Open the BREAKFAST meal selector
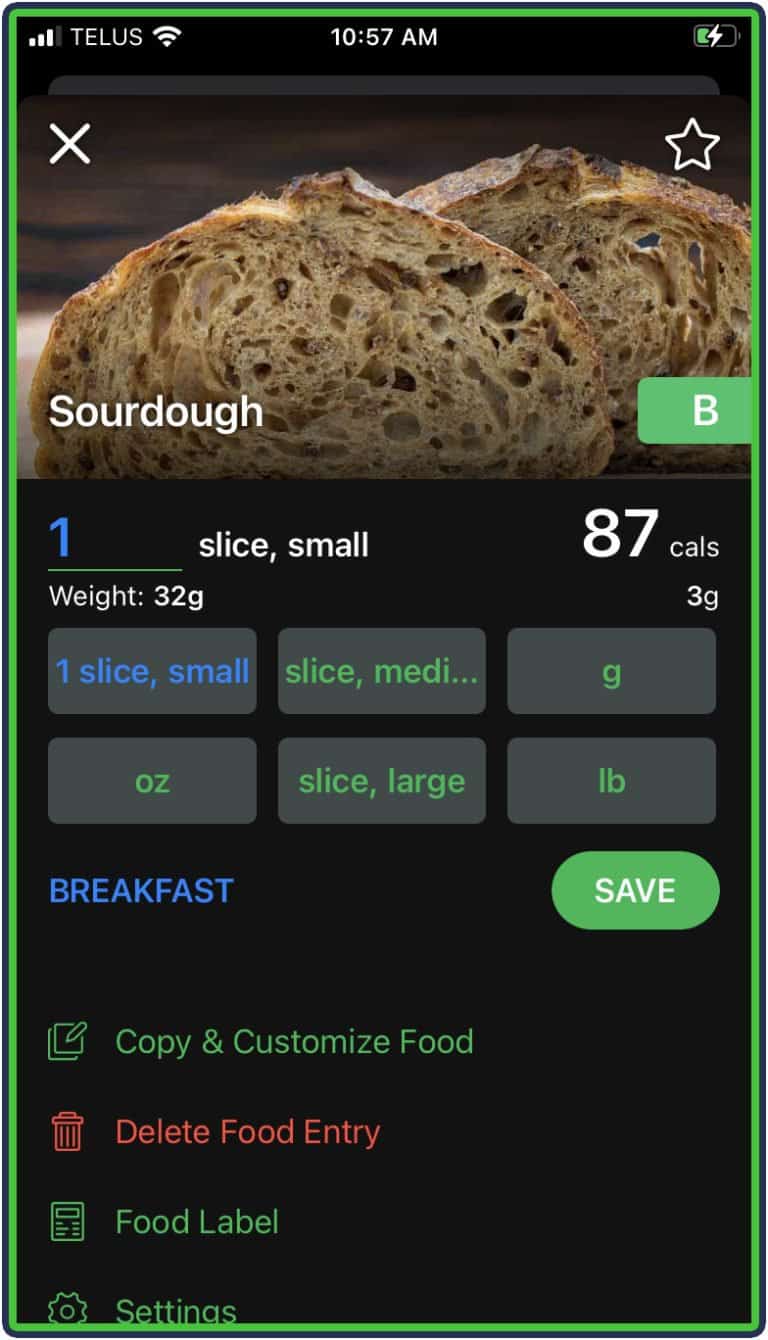The image size is (768, 1340). coord(140,891)
